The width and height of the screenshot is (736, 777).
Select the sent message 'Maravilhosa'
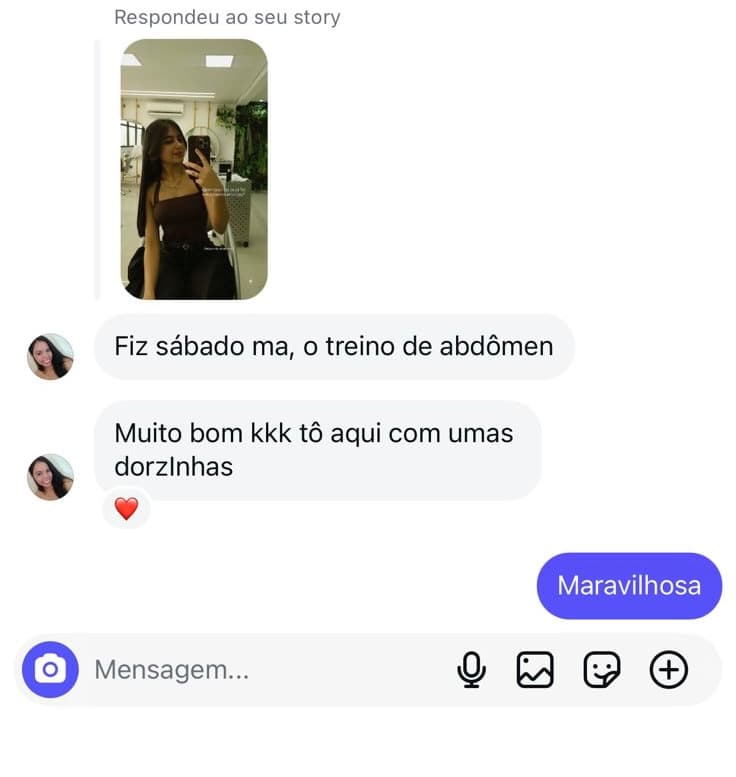(x=629, y=586)
